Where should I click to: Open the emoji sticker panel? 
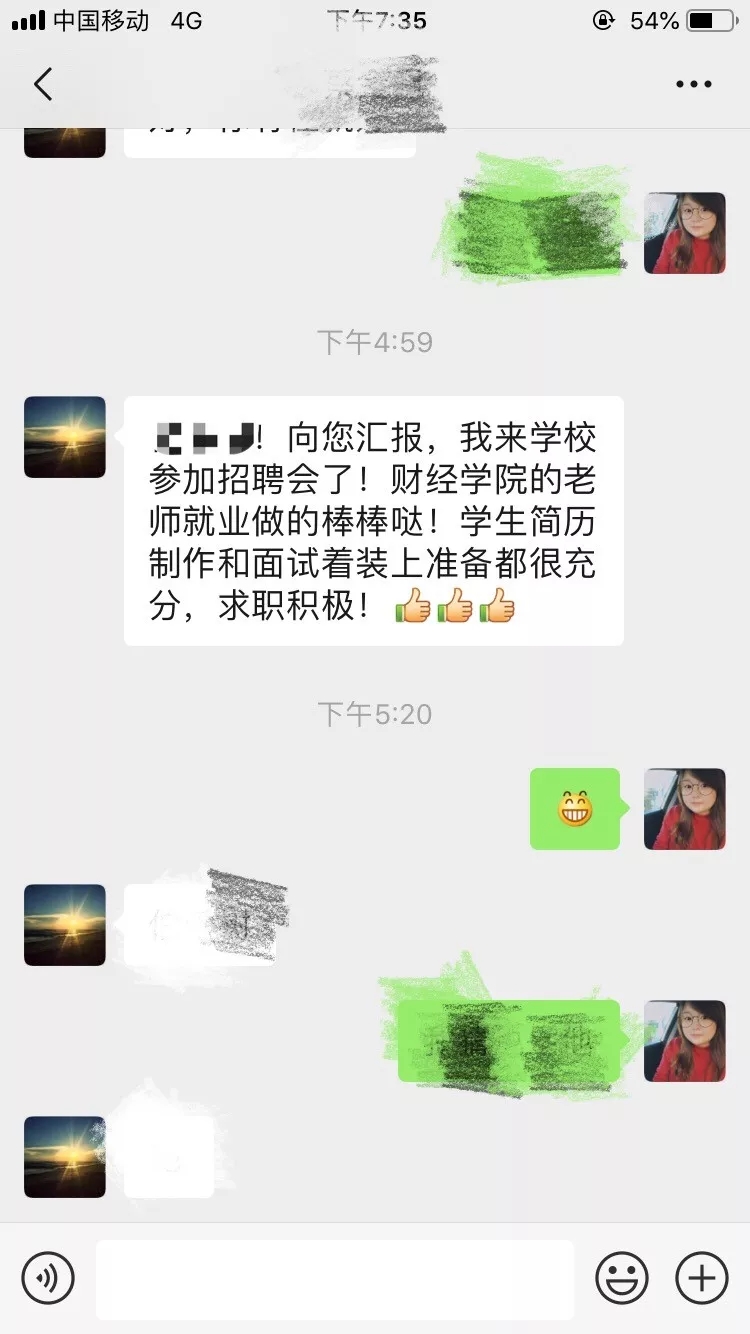(x=622, y=1277)
